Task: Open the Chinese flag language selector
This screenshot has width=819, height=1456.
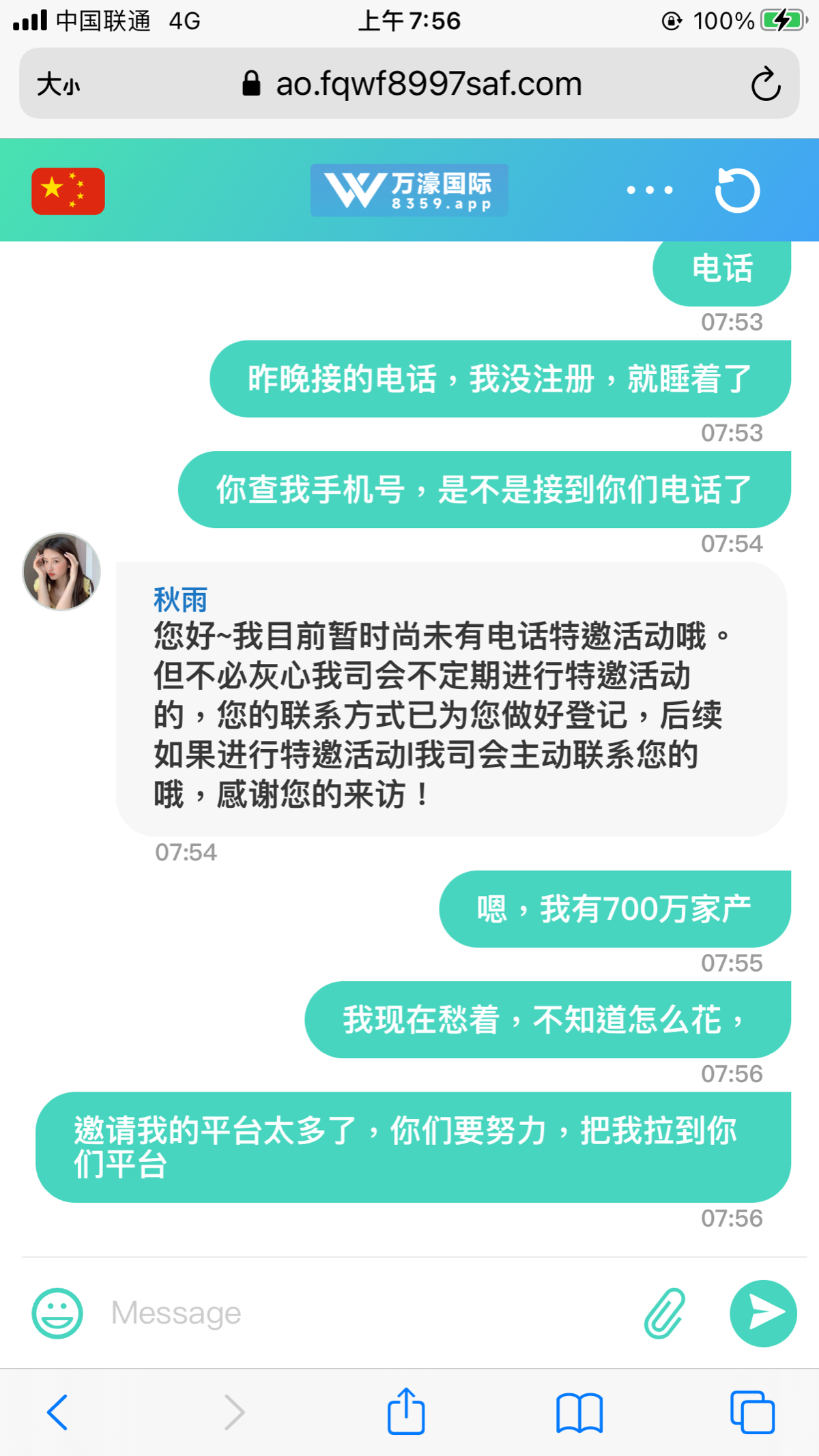Action: (68, 191)
